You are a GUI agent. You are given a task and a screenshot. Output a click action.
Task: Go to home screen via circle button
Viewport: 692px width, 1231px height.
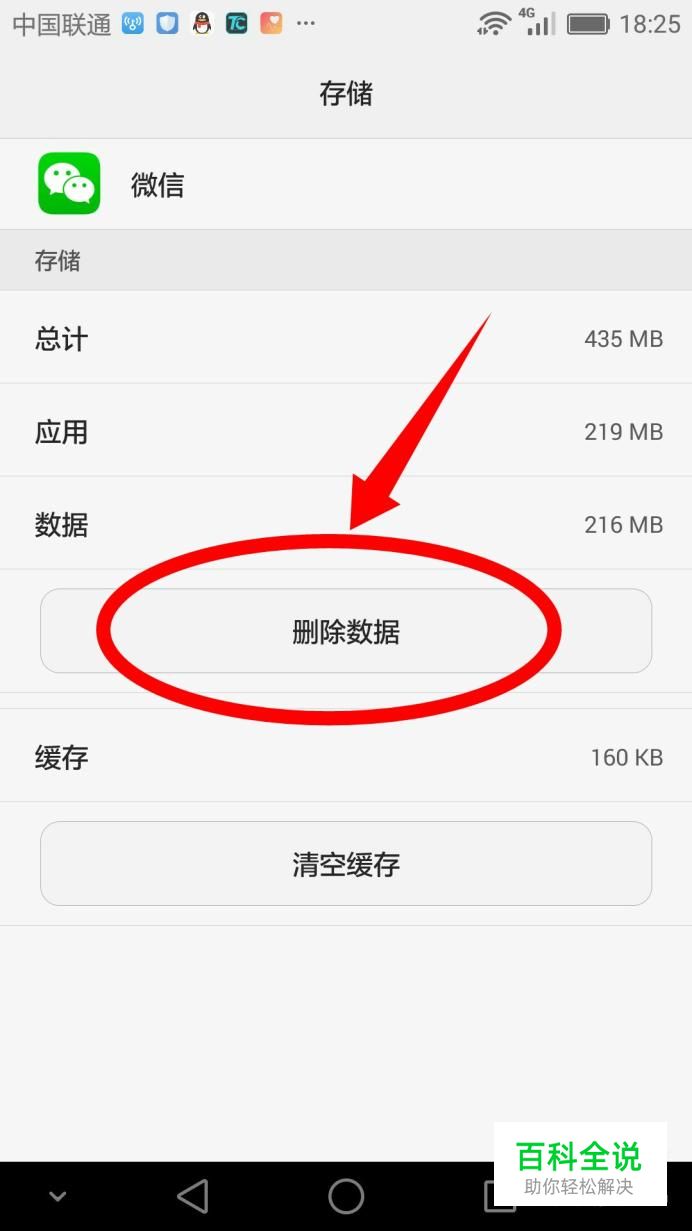pyautogui.click(x=346, y=1196)
